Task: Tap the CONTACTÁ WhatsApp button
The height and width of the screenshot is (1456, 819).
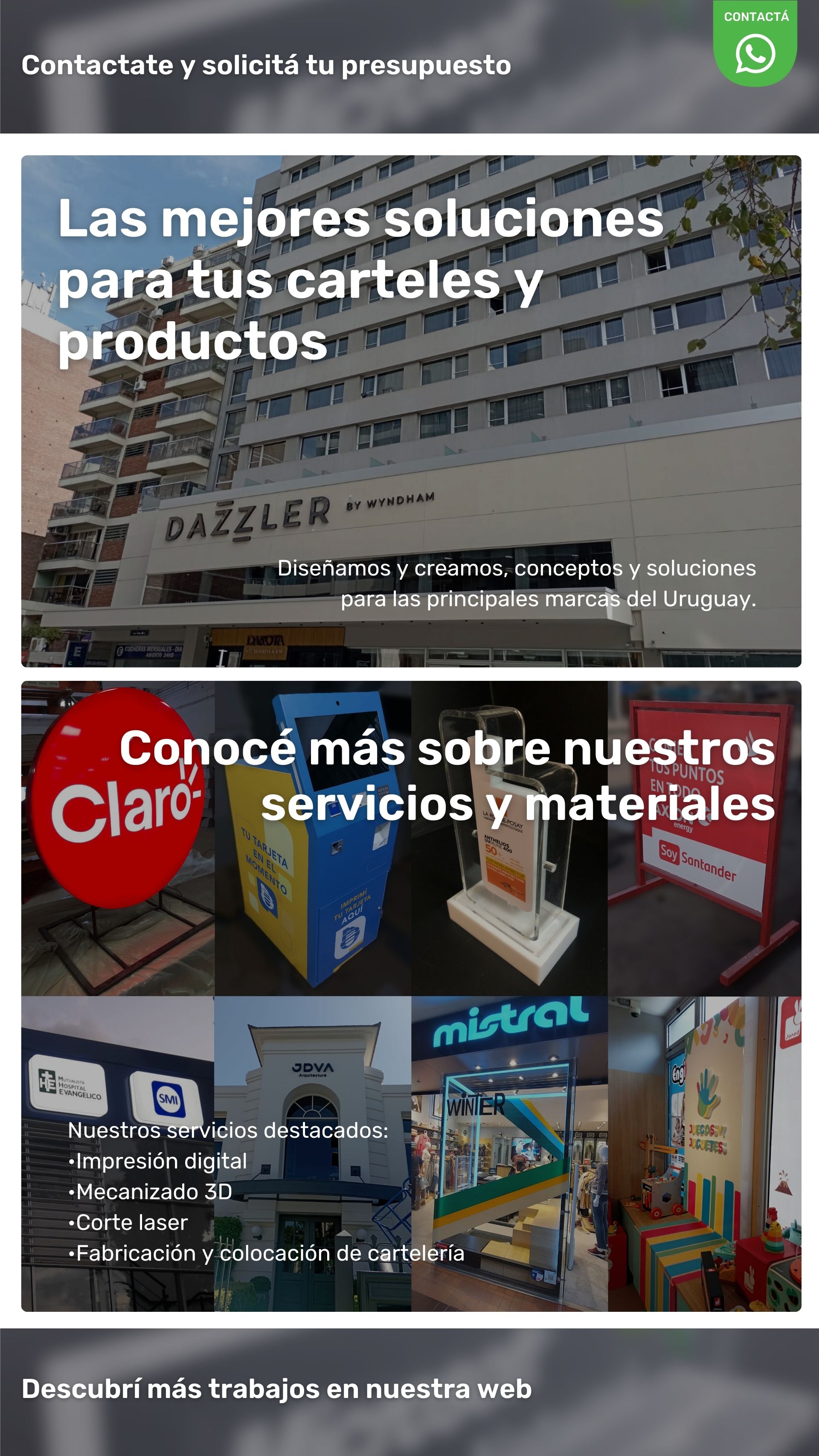Action: coord(755,44)
